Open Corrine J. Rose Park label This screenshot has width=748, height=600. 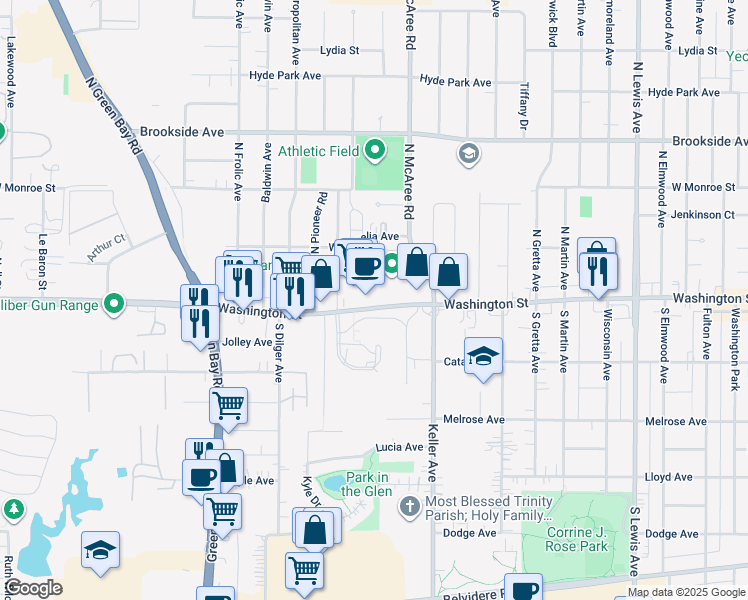click(576, 539)
